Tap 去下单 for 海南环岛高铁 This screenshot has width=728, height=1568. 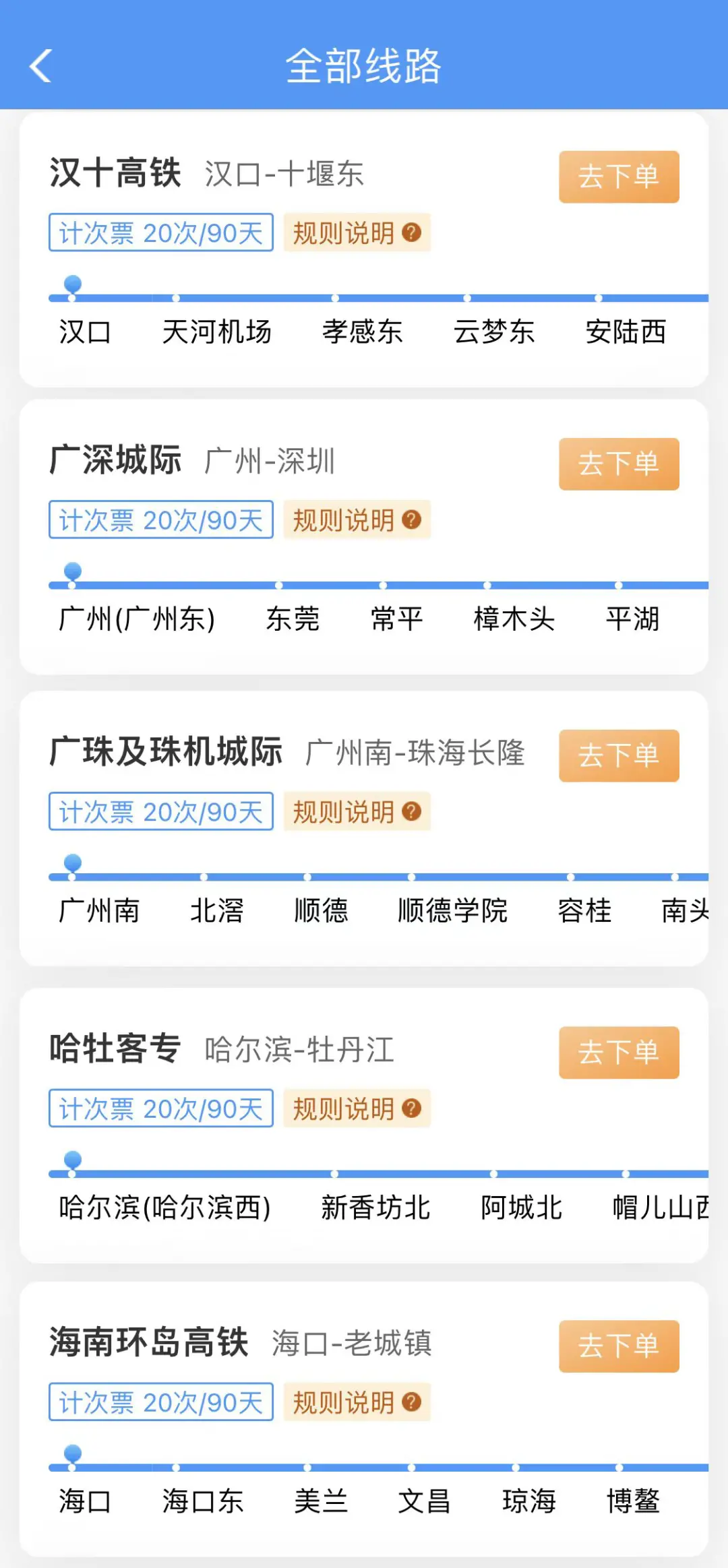tap(619, 1346)
